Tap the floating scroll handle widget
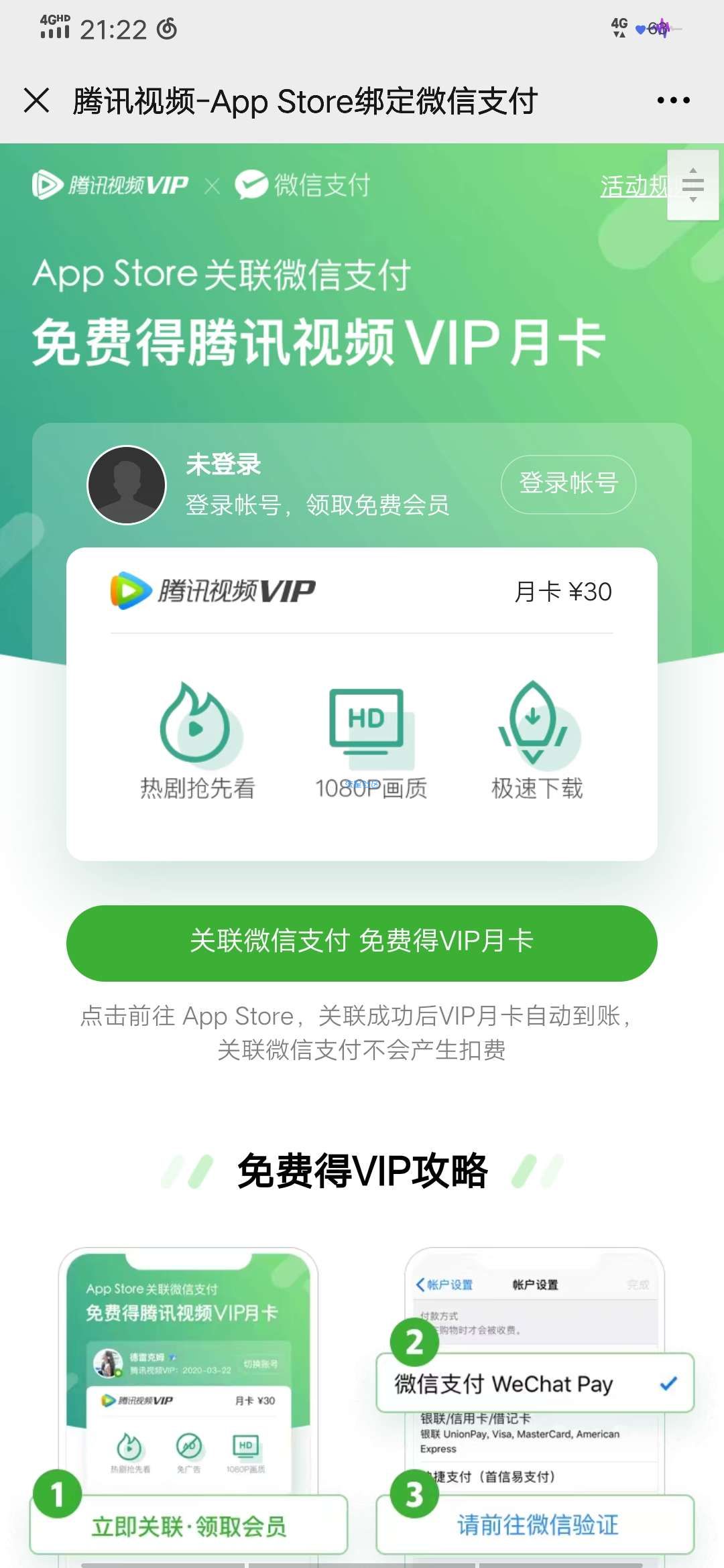 pyautogui.click(x=693, y=186)
